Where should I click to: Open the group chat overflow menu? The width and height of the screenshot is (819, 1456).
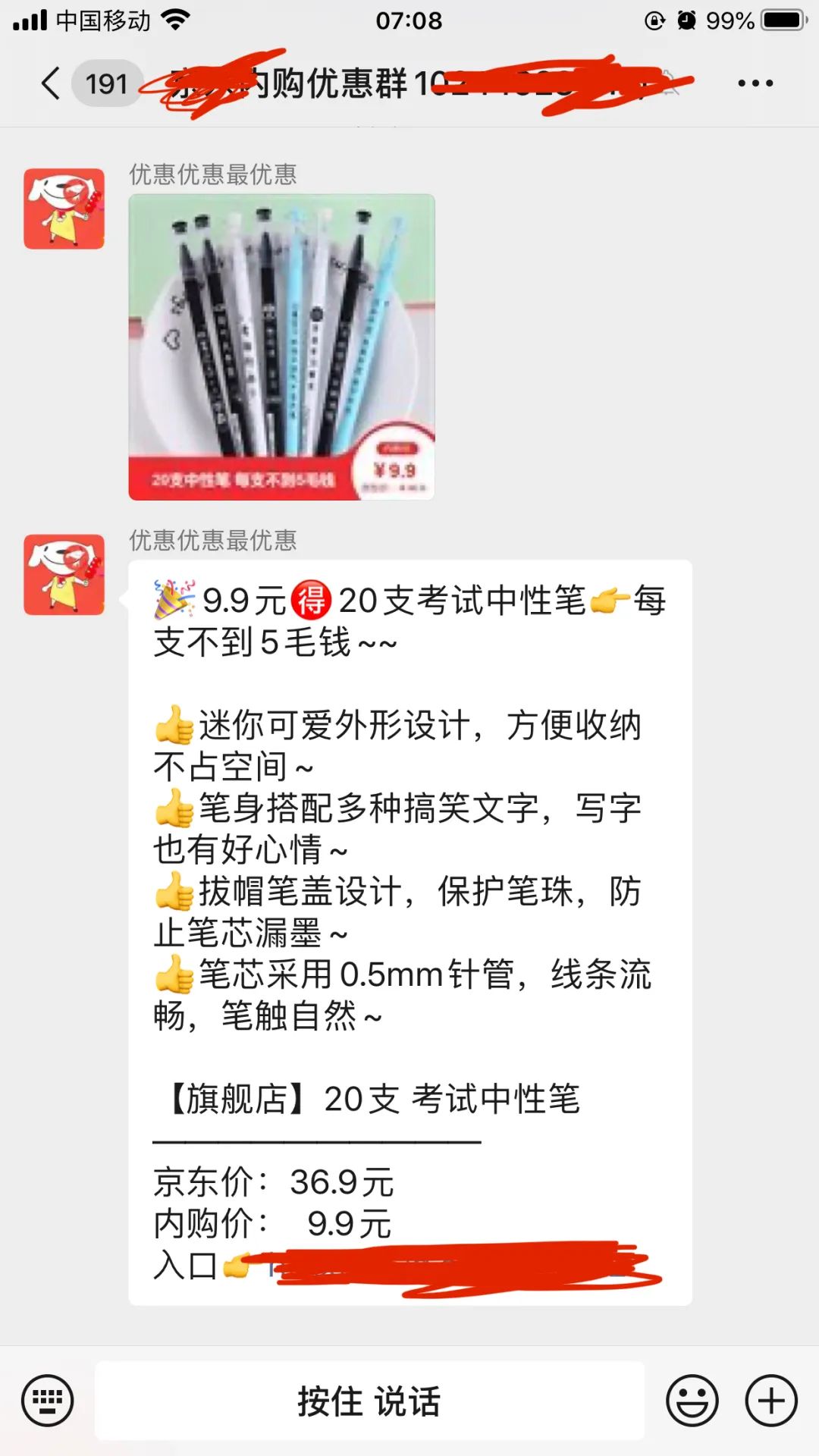755,83
